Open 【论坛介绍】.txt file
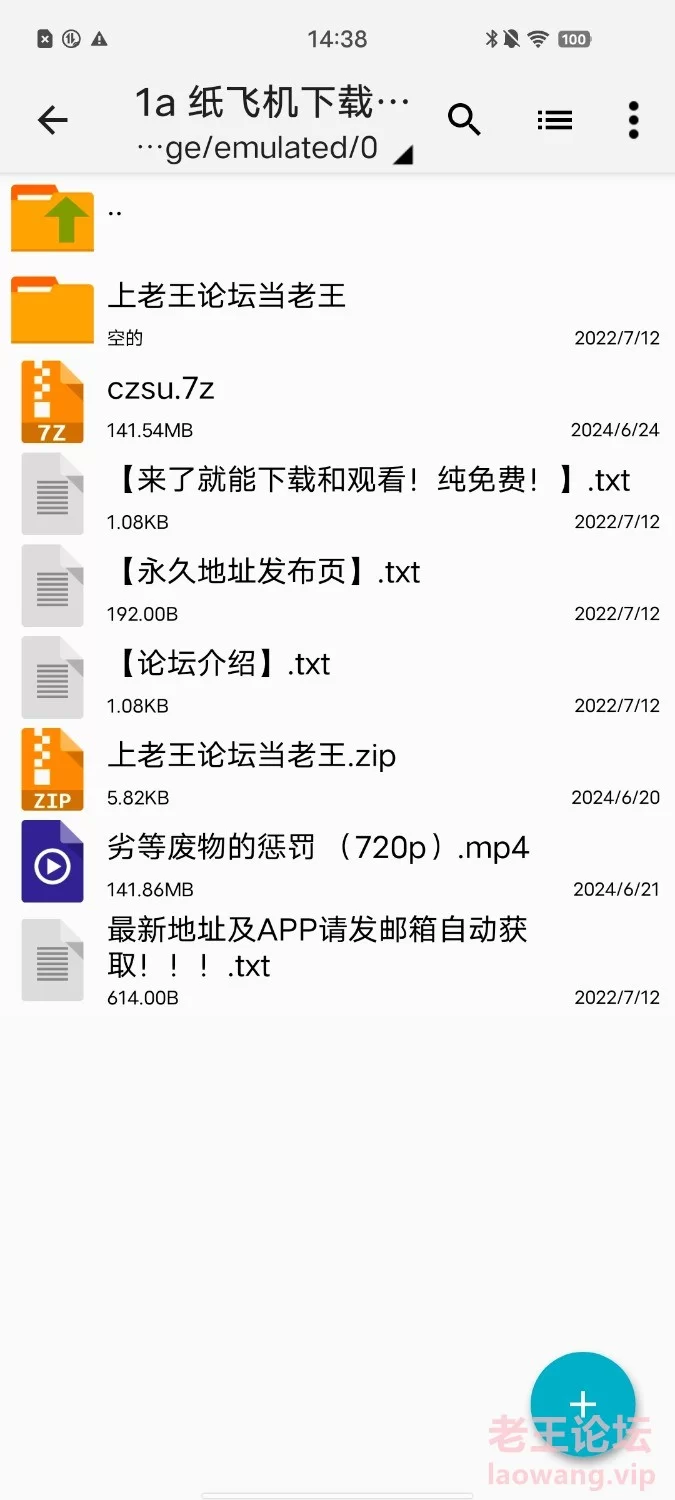The image size is (675, 1500). tap(337, 679)
